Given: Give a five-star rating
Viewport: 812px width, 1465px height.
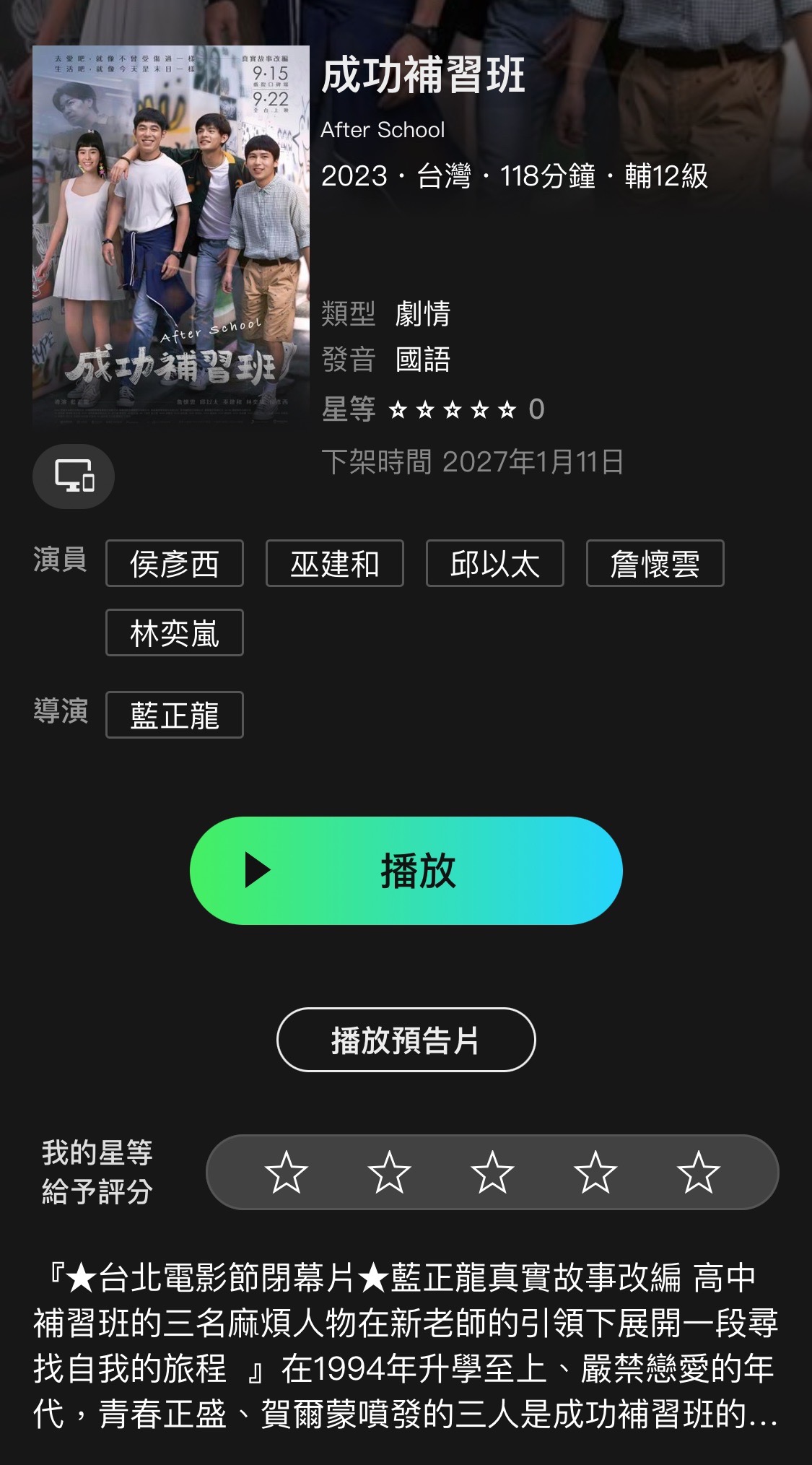Looking at the screenshot, I should tap(698, 1172).
